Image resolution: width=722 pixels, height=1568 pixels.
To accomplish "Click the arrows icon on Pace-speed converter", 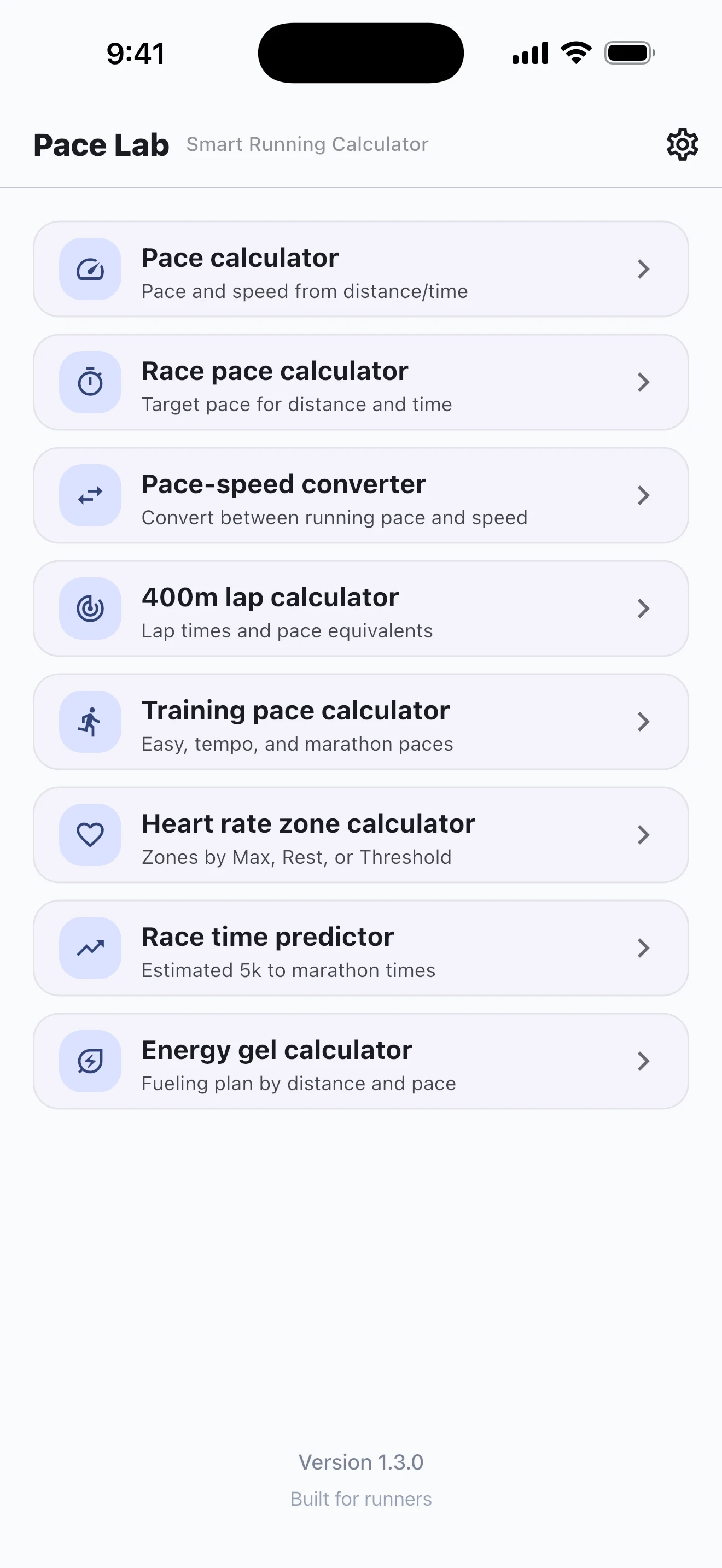I will pos(90,495).
